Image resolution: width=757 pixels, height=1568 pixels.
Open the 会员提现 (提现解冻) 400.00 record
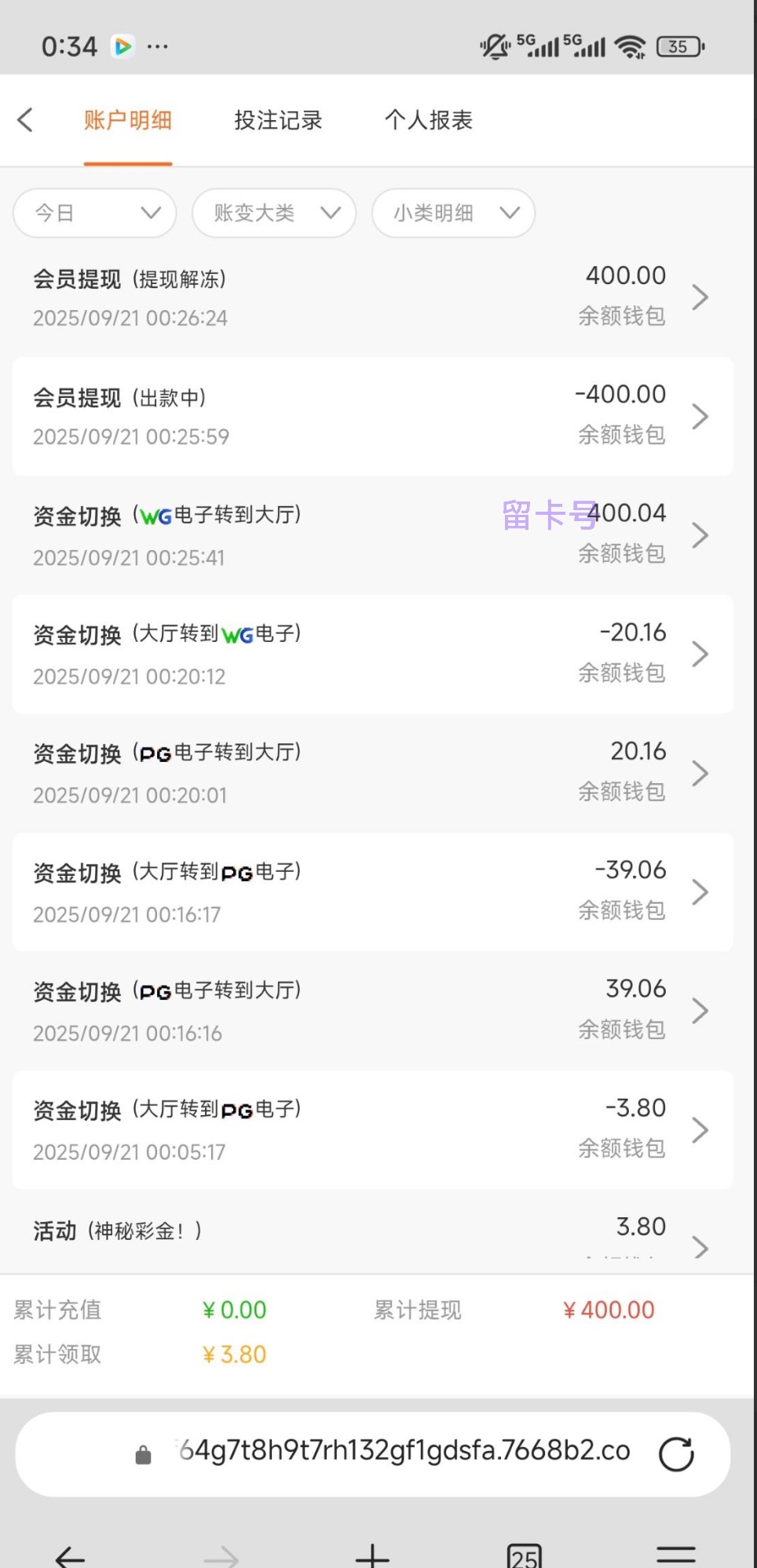pos(373,297)
